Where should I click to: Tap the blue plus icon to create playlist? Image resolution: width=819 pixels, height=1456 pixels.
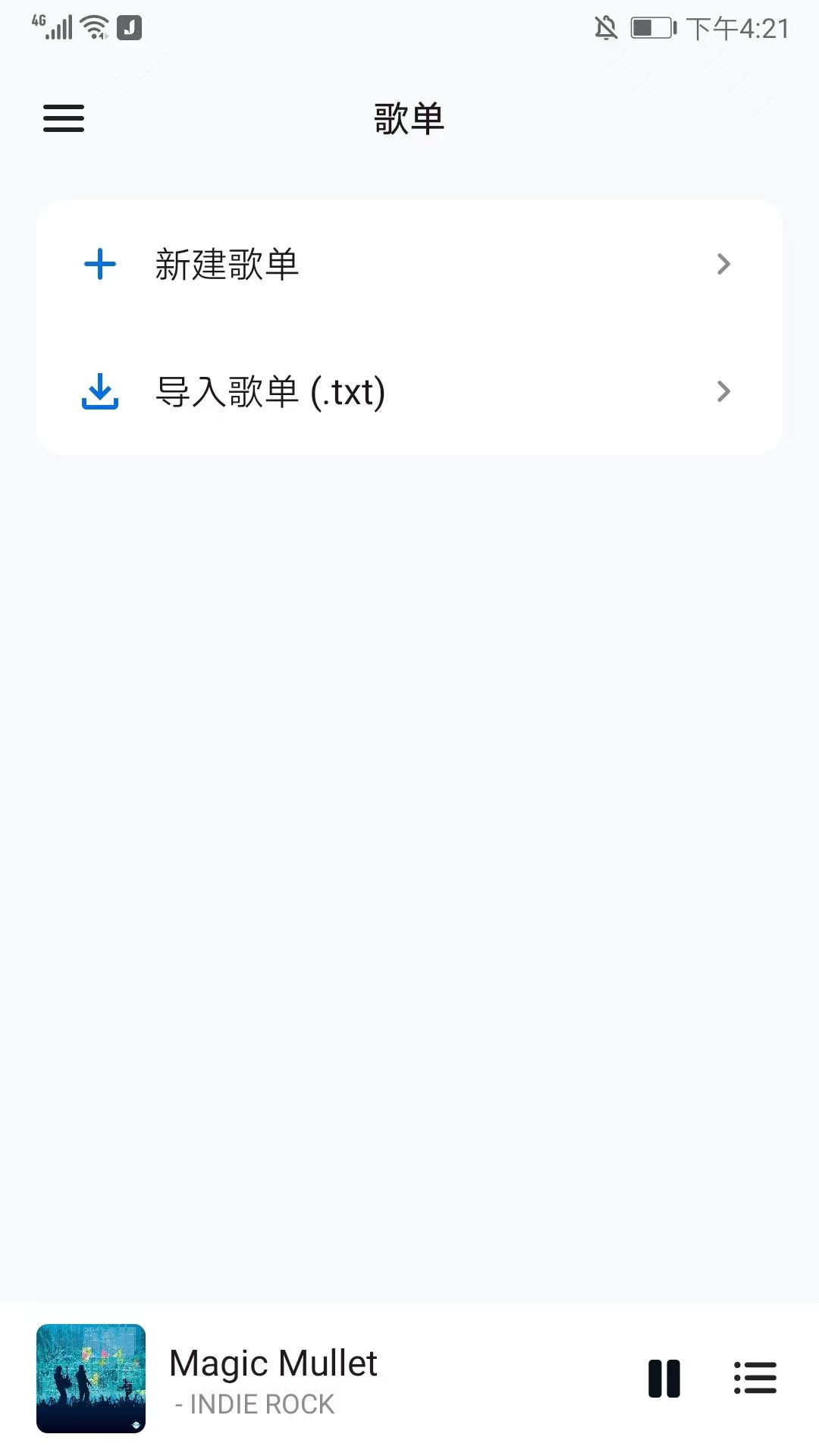(x=99, y=265)
